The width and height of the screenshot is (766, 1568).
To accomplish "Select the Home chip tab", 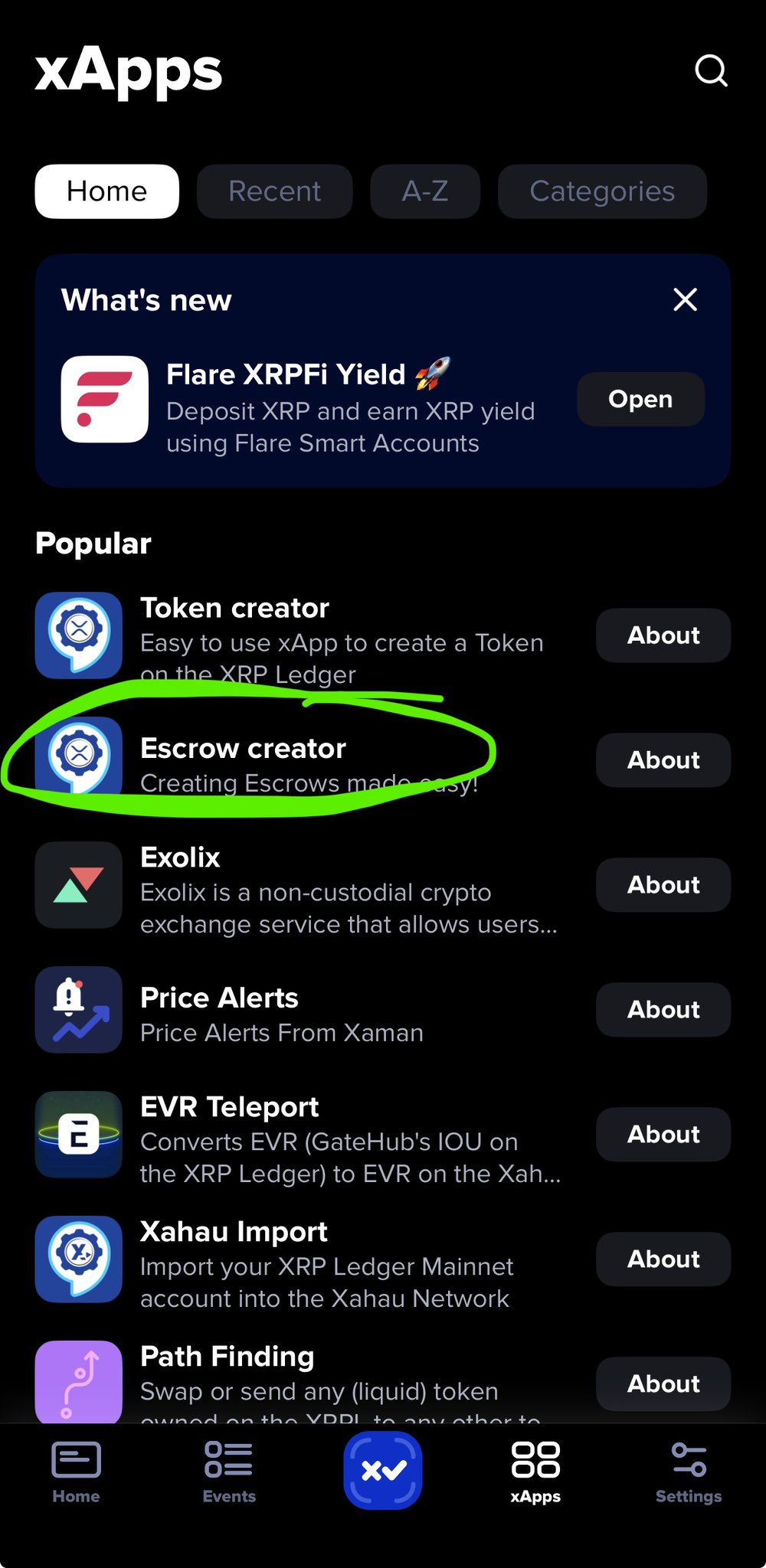I will [106, 191].
